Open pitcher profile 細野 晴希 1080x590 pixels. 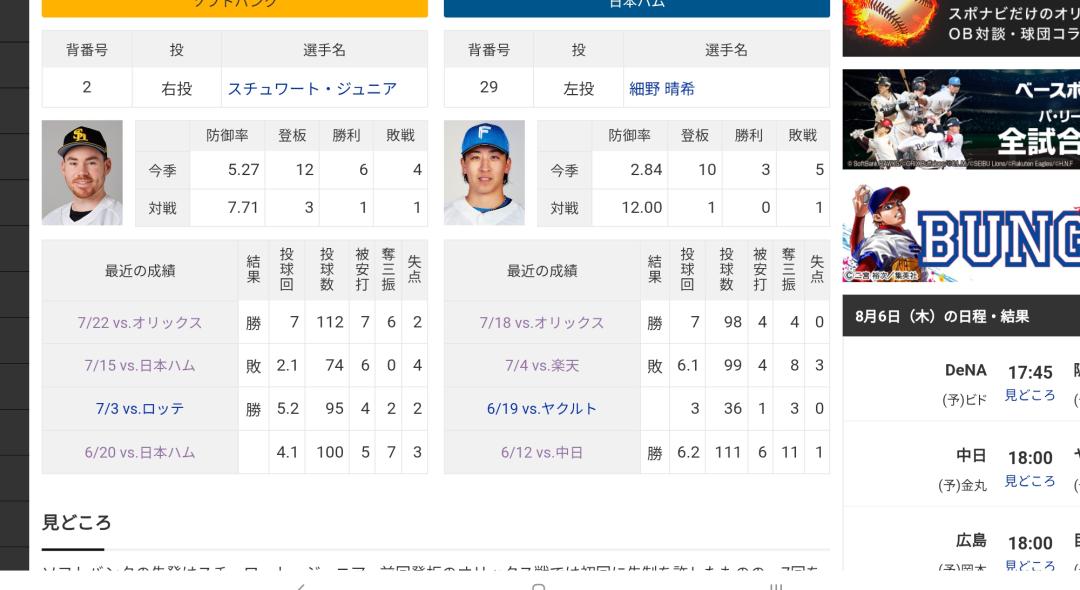point(662,89)
